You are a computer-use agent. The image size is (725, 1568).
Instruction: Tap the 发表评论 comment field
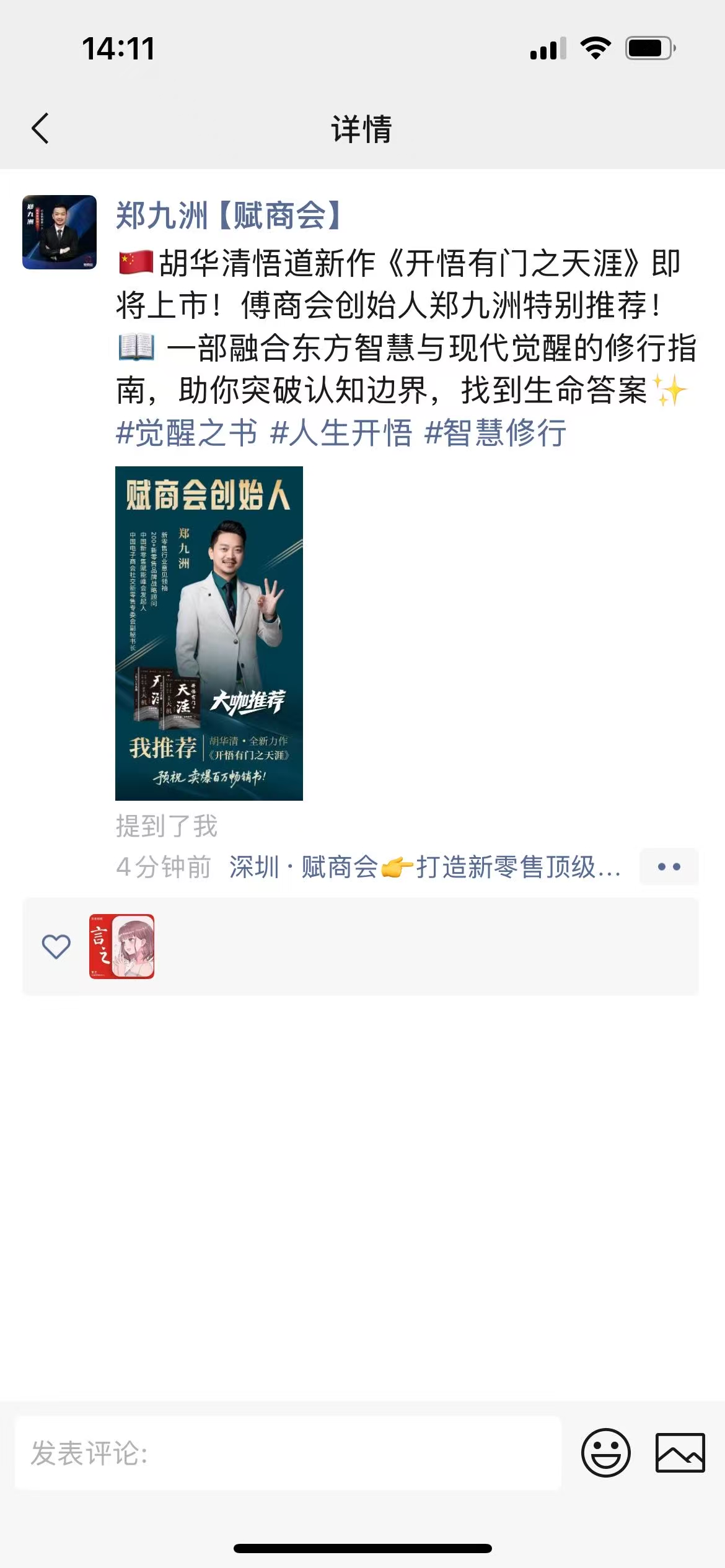click(288, 1452)
